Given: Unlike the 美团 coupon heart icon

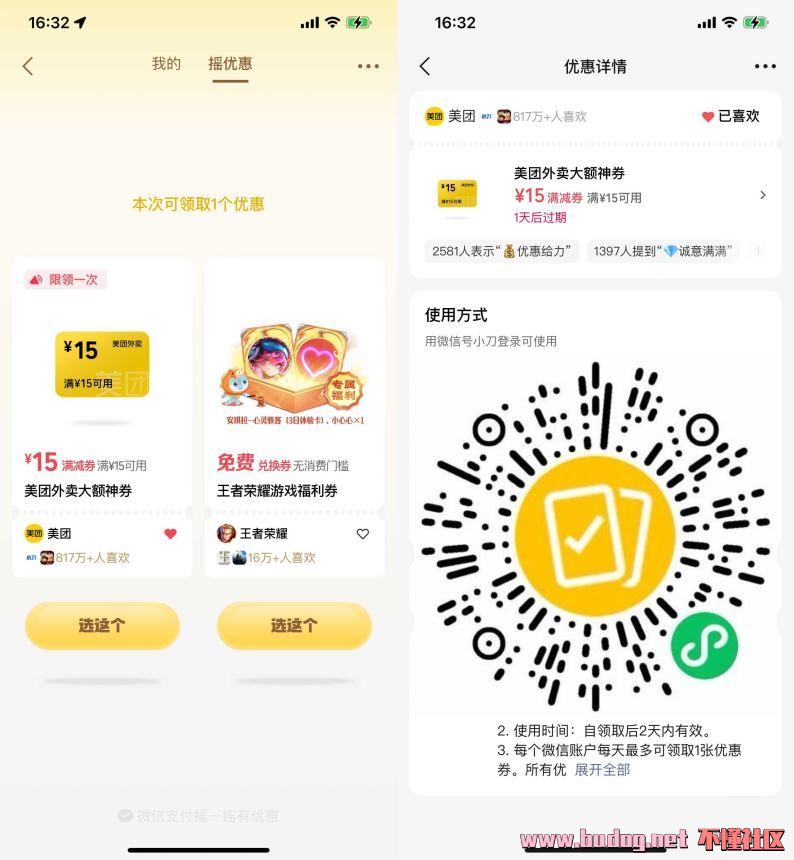Looking at the screenshot, I should click(170, 534).
